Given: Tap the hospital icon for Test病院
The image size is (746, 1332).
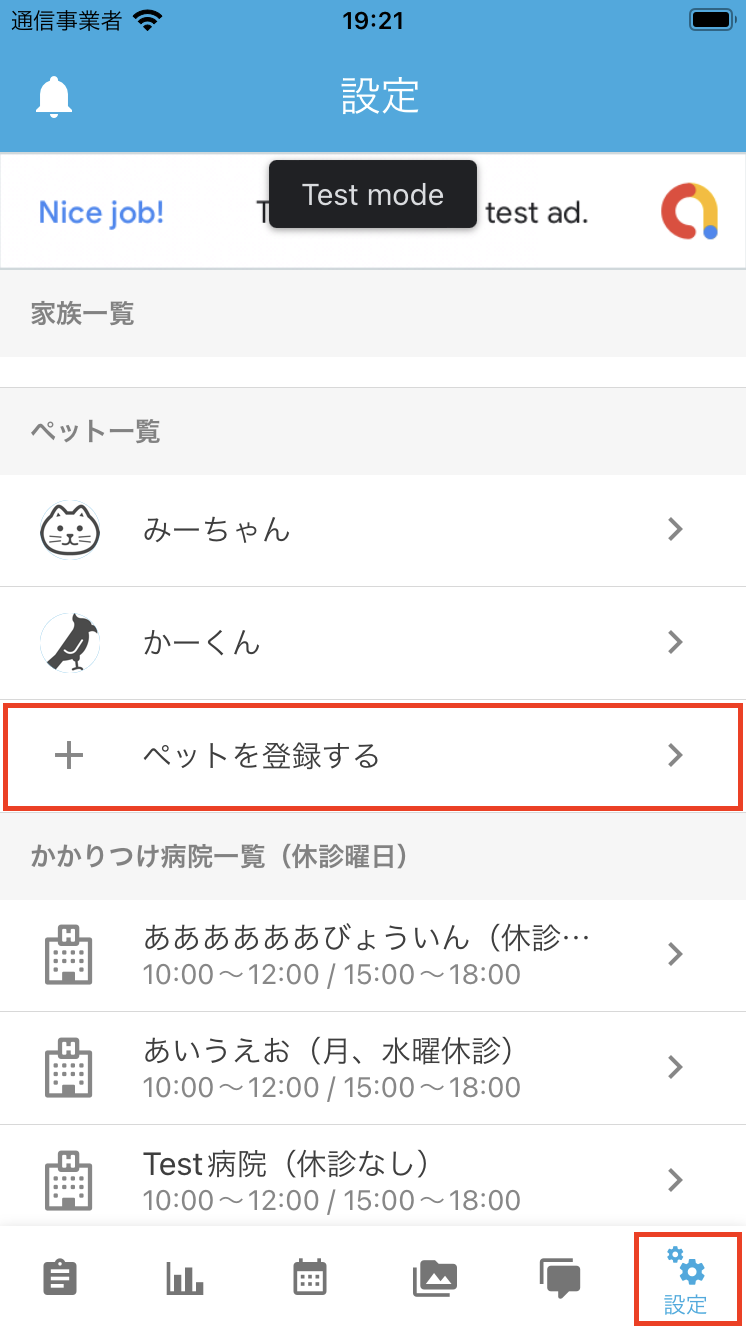Looking at the screenshot, I should pos(68,1180).
